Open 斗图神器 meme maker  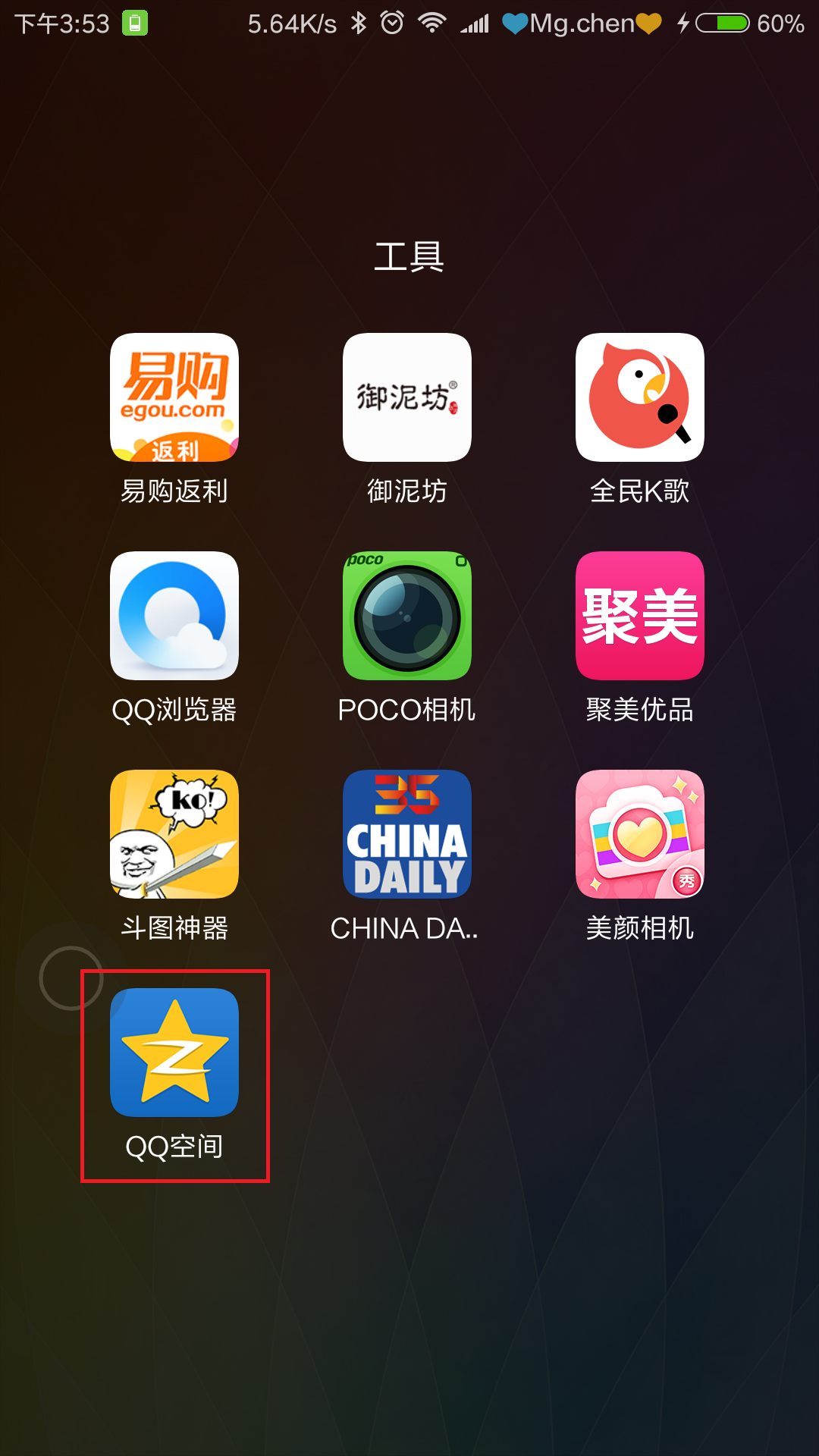coord(174,834)
